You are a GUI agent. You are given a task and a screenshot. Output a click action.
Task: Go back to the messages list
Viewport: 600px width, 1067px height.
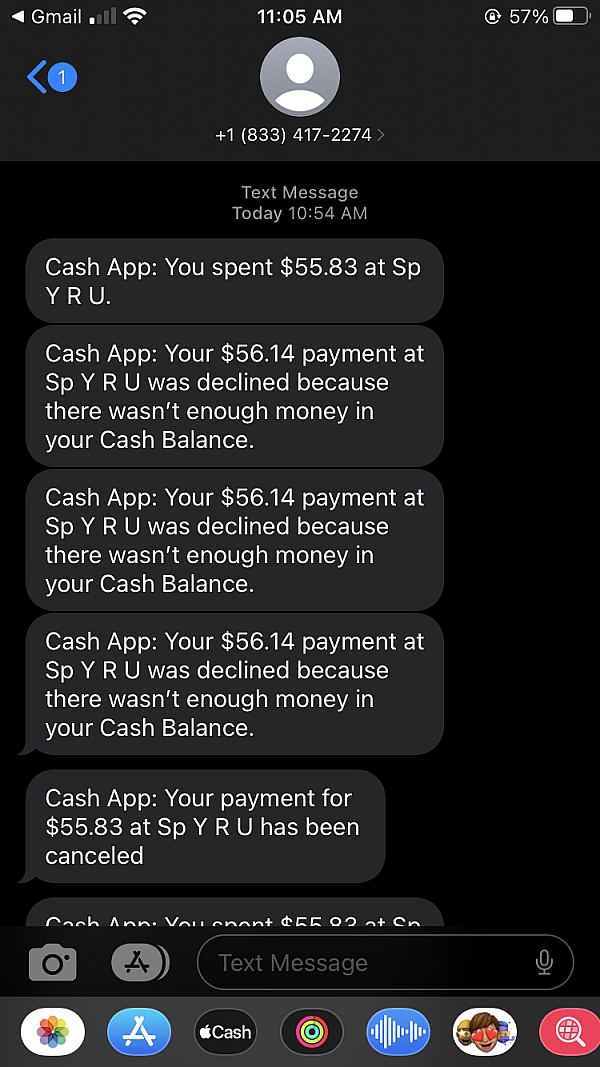click(50, 77)
